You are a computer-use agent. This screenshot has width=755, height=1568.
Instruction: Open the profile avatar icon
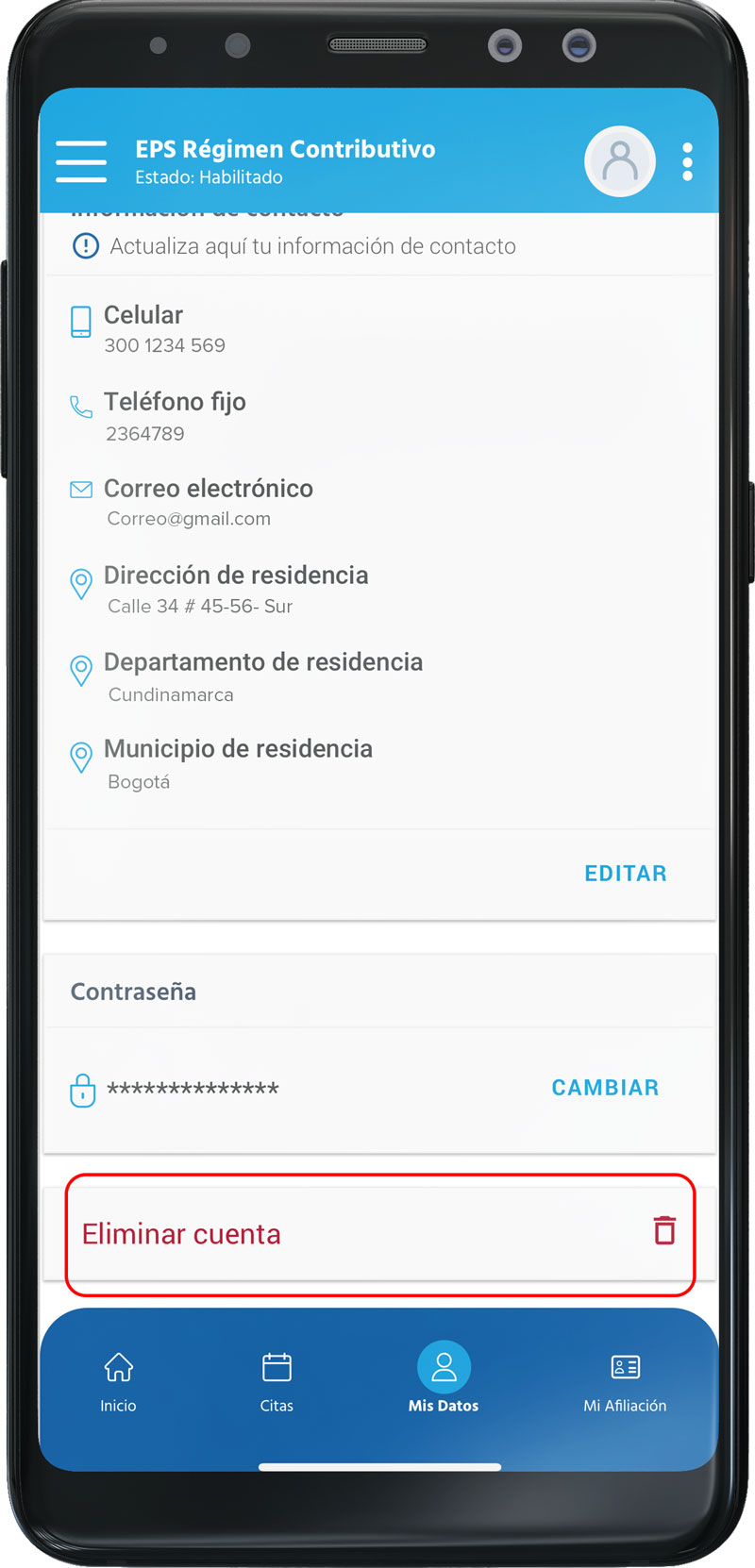620,162
